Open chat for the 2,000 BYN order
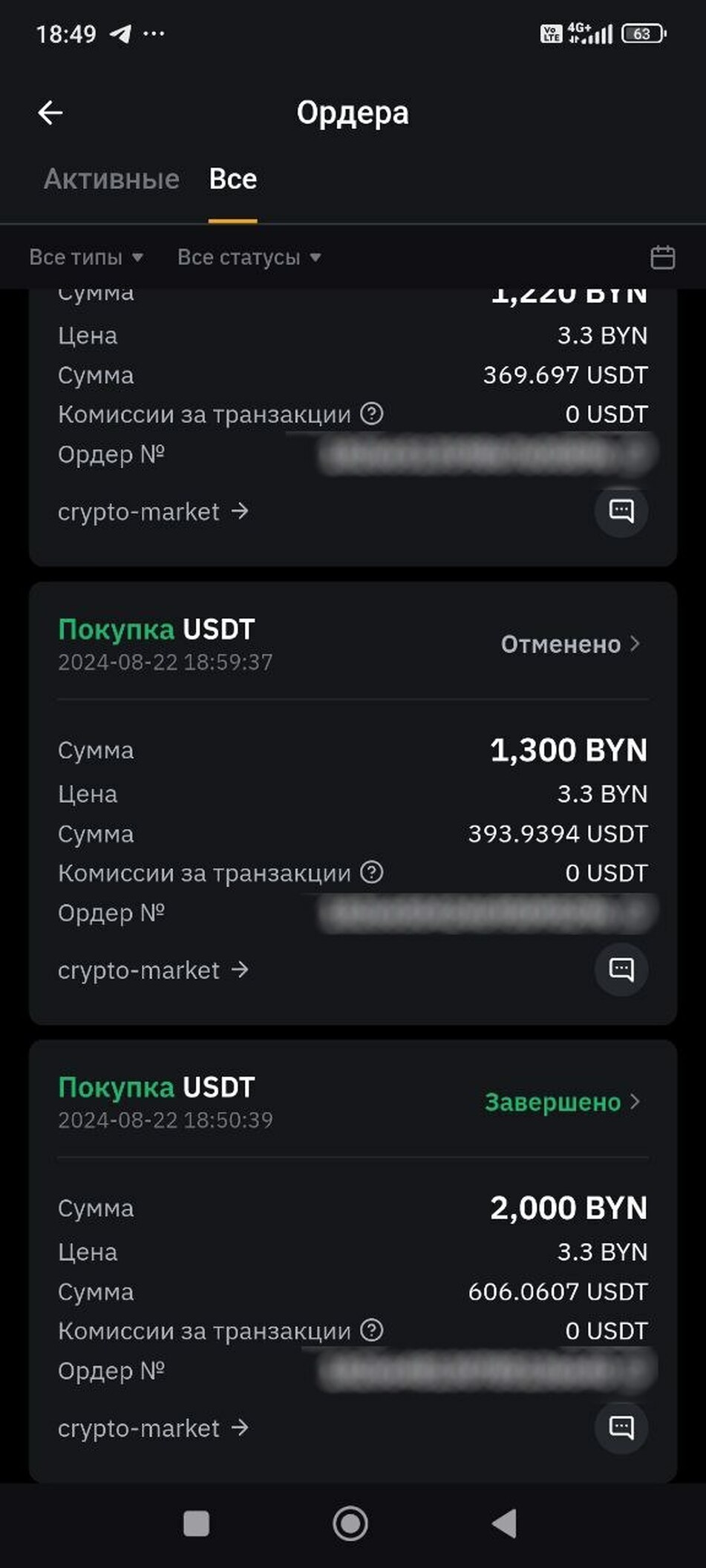 (x=621, y=1427)
